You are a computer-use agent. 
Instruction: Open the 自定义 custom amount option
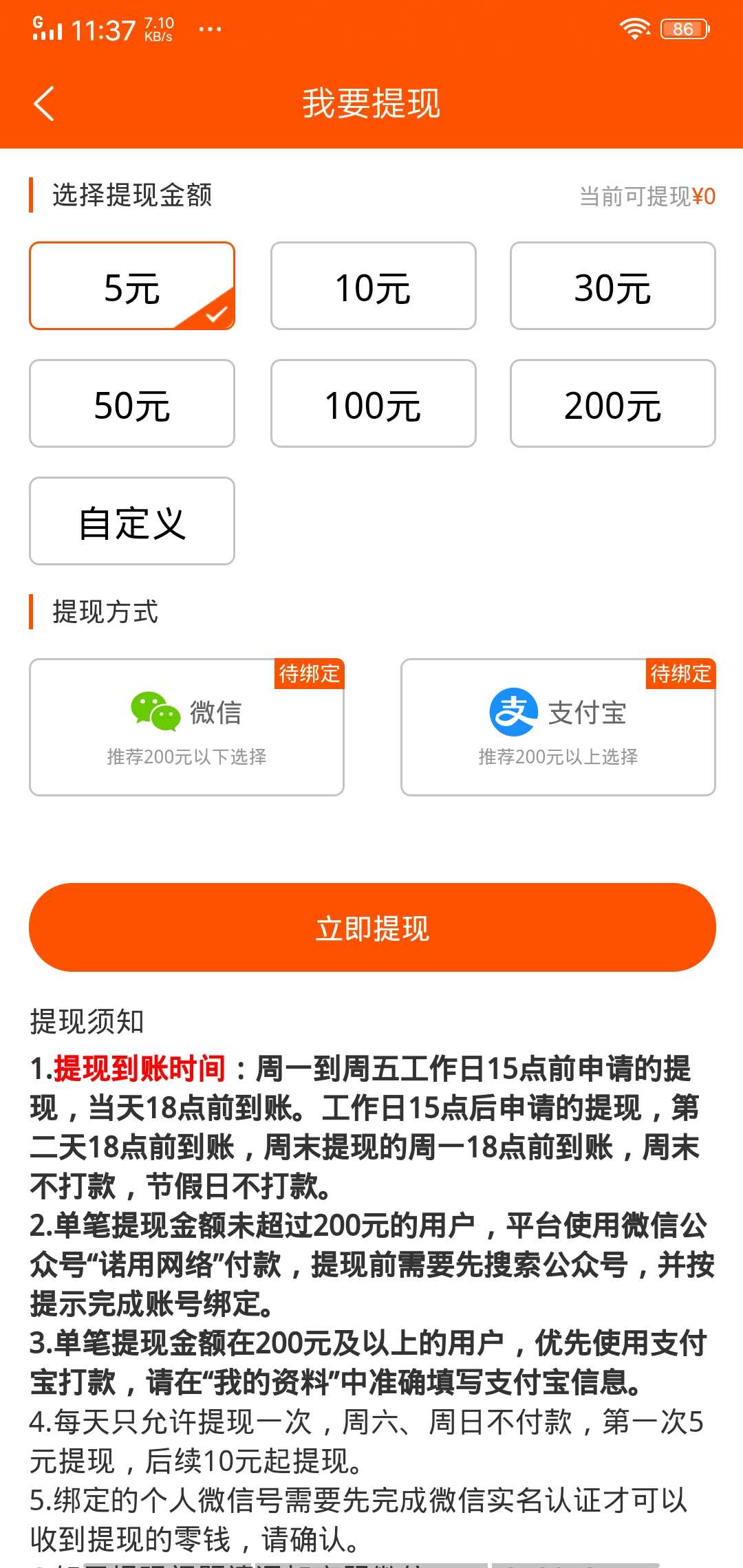tap(131, 521)
